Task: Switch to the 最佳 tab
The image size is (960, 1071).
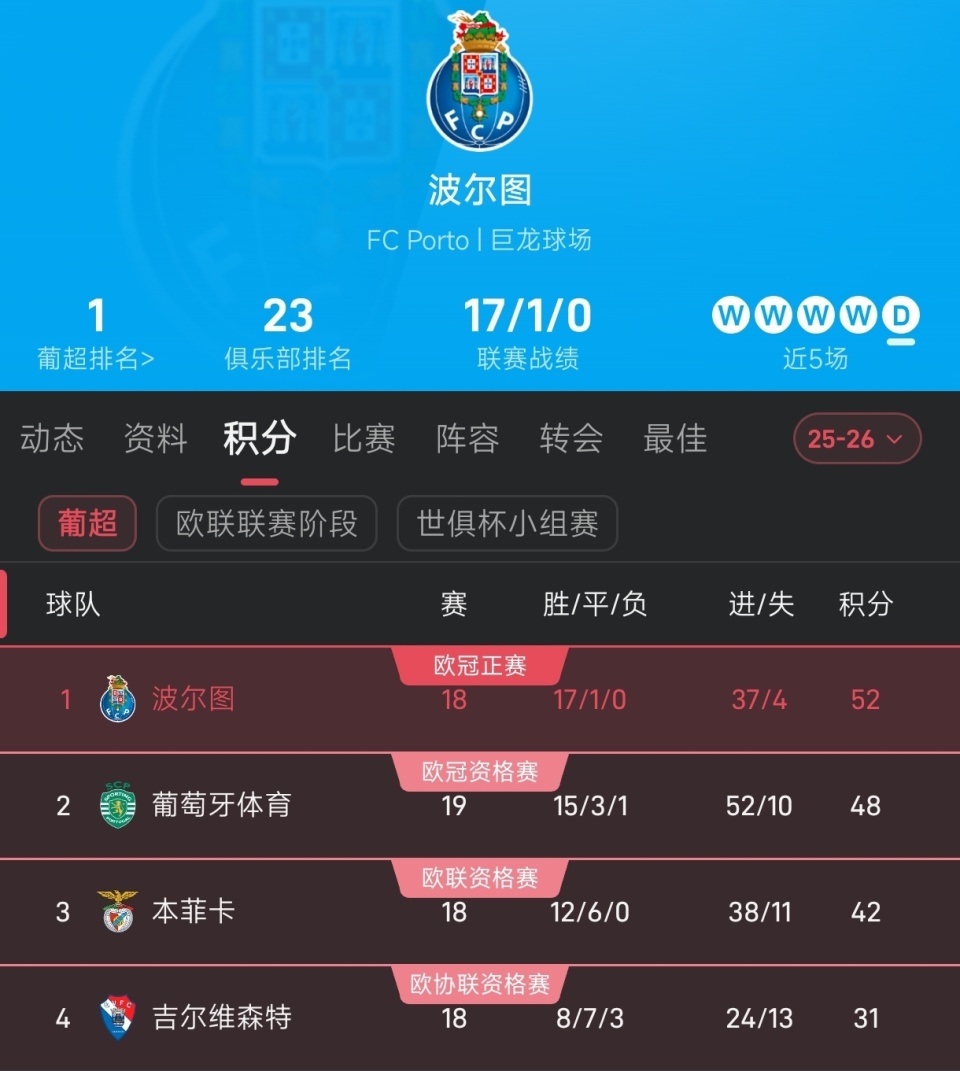Action: pos(675,438)
